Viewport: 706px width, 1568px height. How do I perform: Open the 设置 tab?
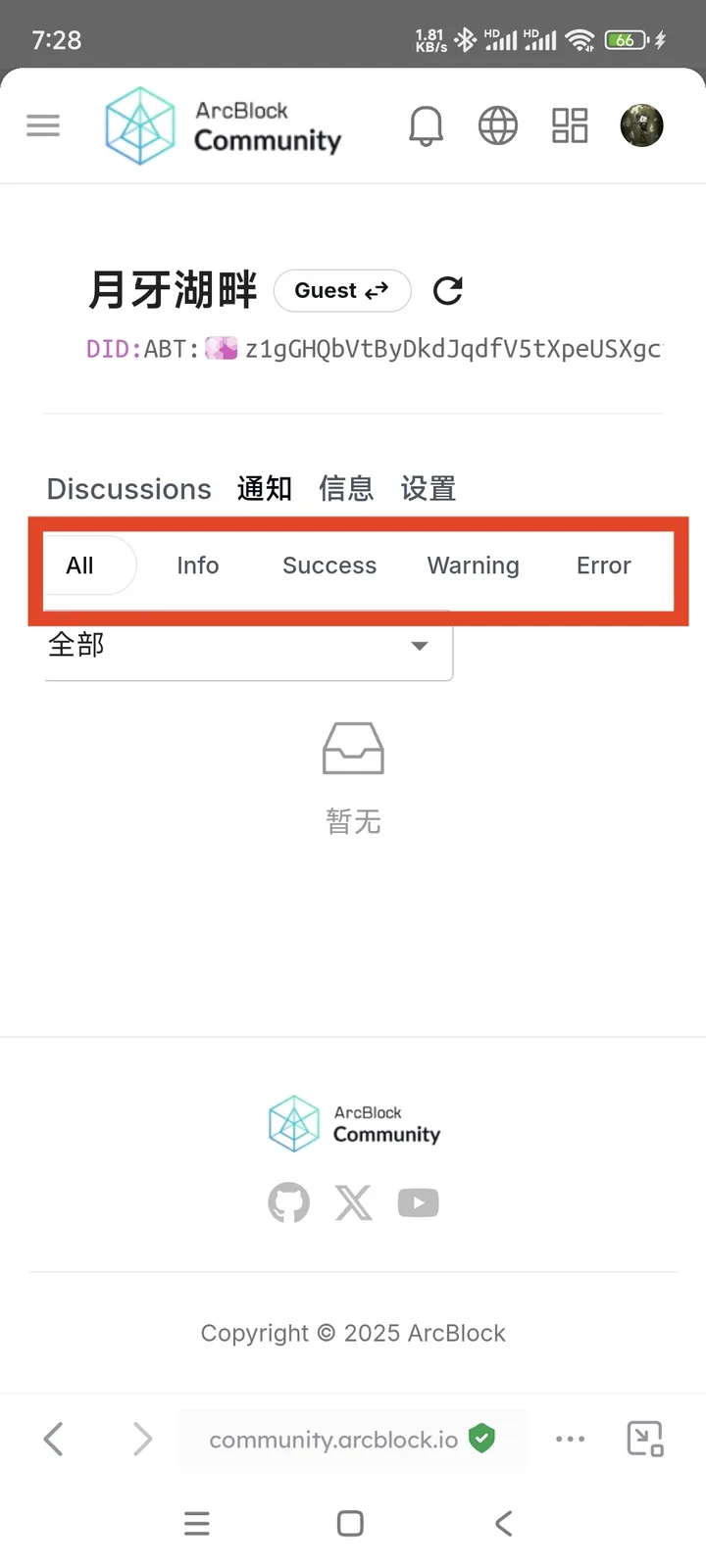429,488
